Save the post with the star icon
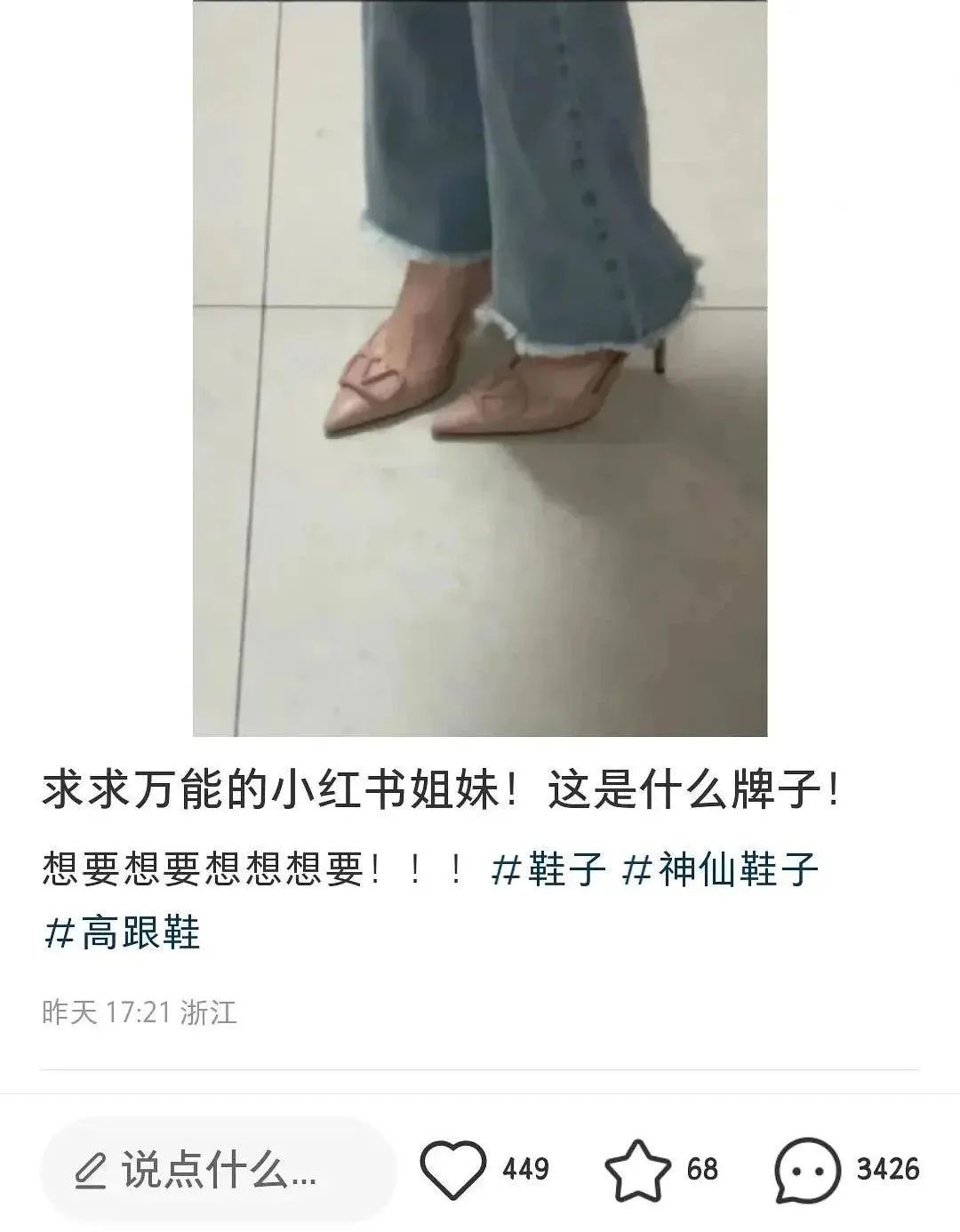Screen dimensions: 960x1232 (637, 1170)
